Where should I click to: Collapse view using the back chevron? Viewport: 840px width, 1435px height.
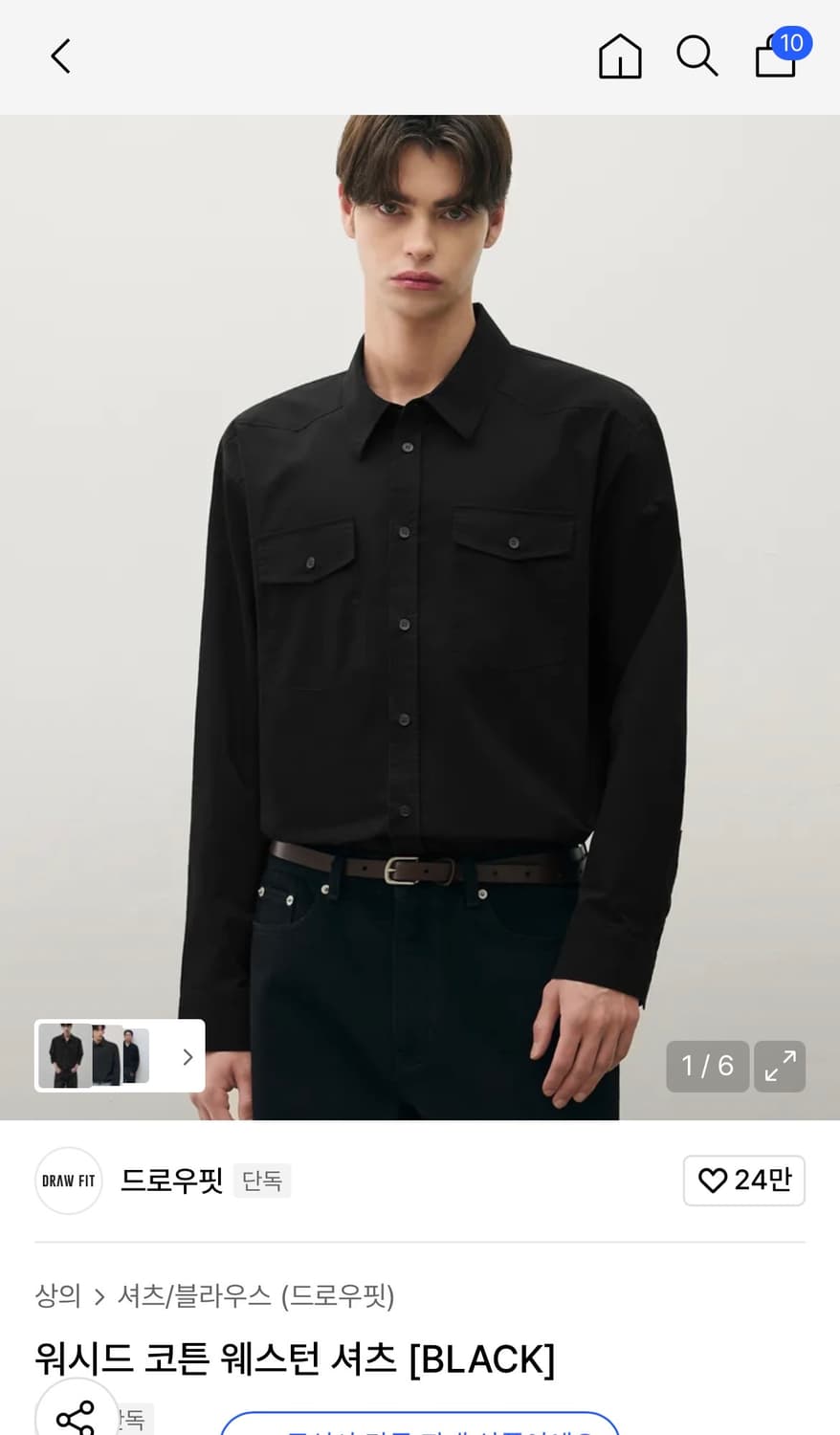(60, 55)
